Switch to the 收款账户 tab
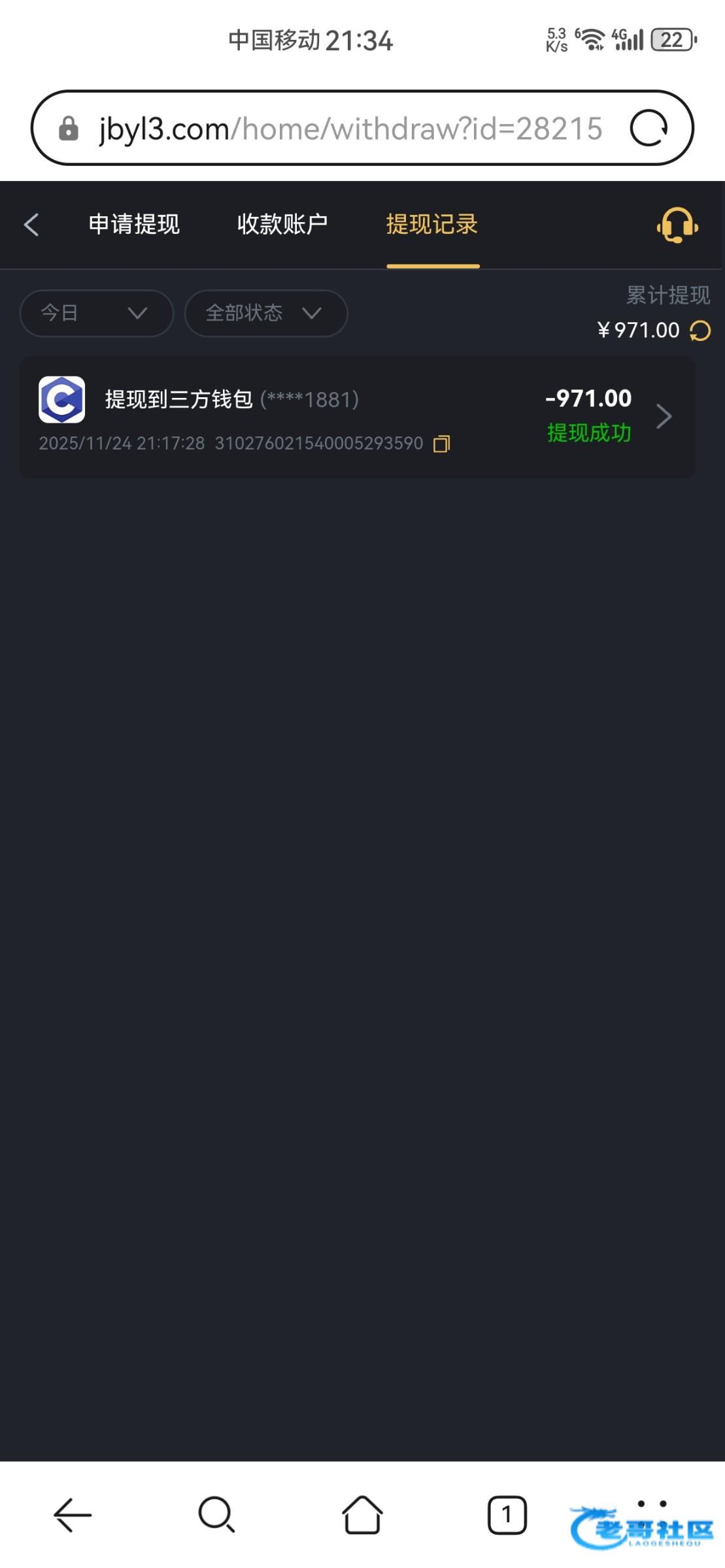Screen dimensions: 725x1568 [x=282, y=225]
